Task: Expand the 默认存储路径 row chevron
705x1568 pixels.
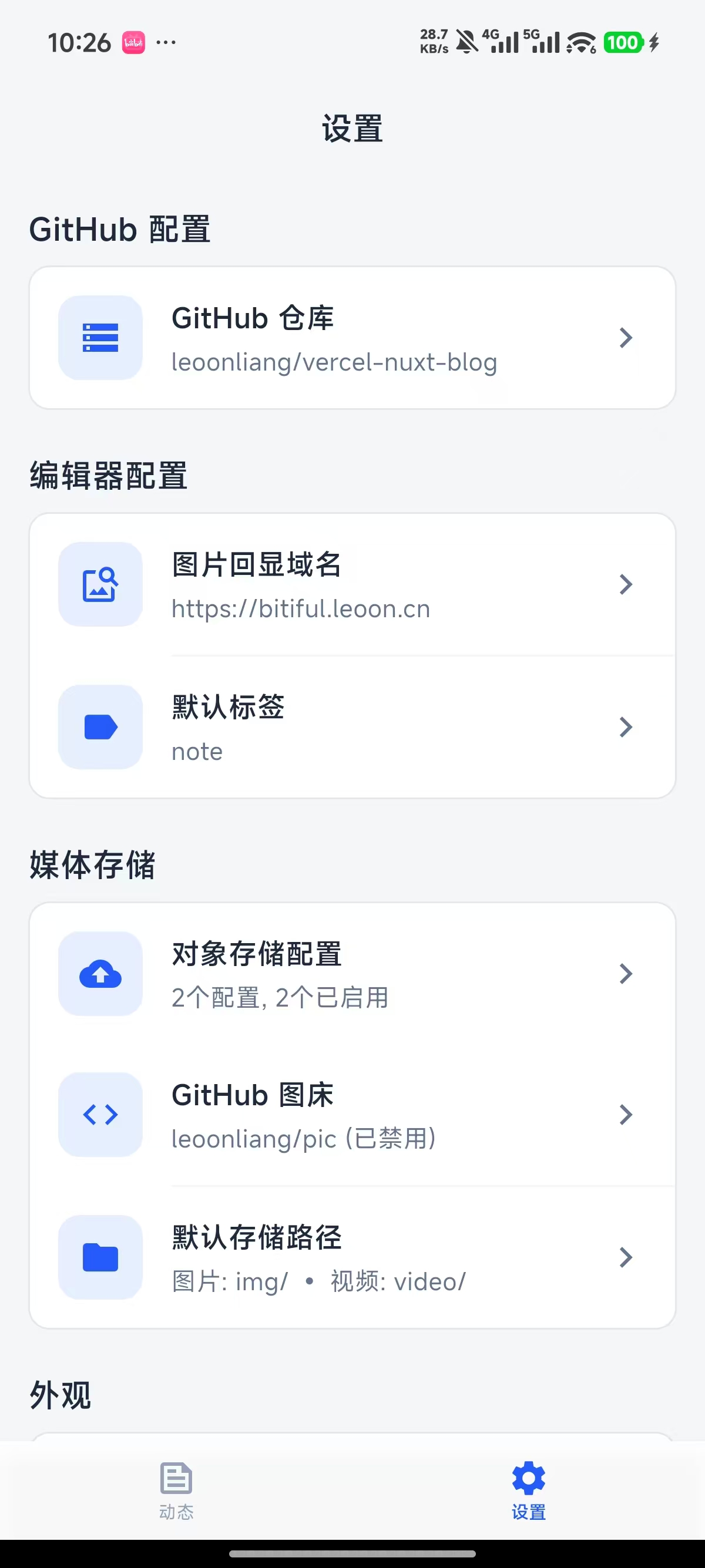Action: 626,1257
